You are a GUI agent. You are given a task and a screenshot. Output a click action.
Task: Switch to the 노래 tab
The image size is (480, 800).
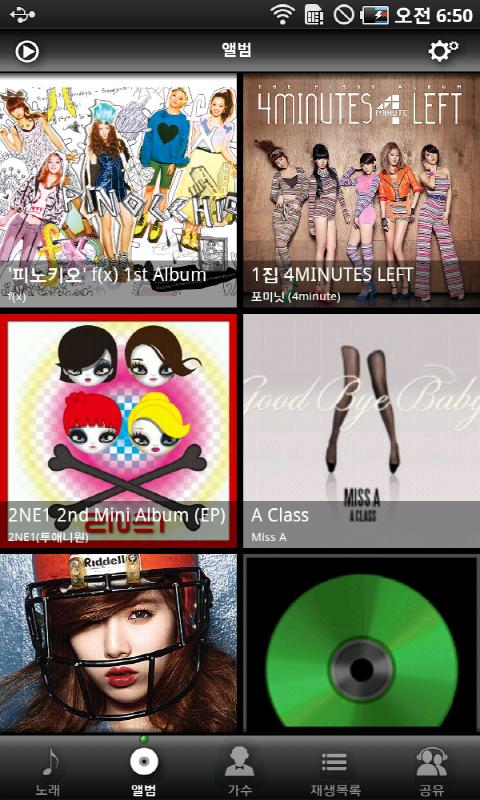(x=48, y=769)
